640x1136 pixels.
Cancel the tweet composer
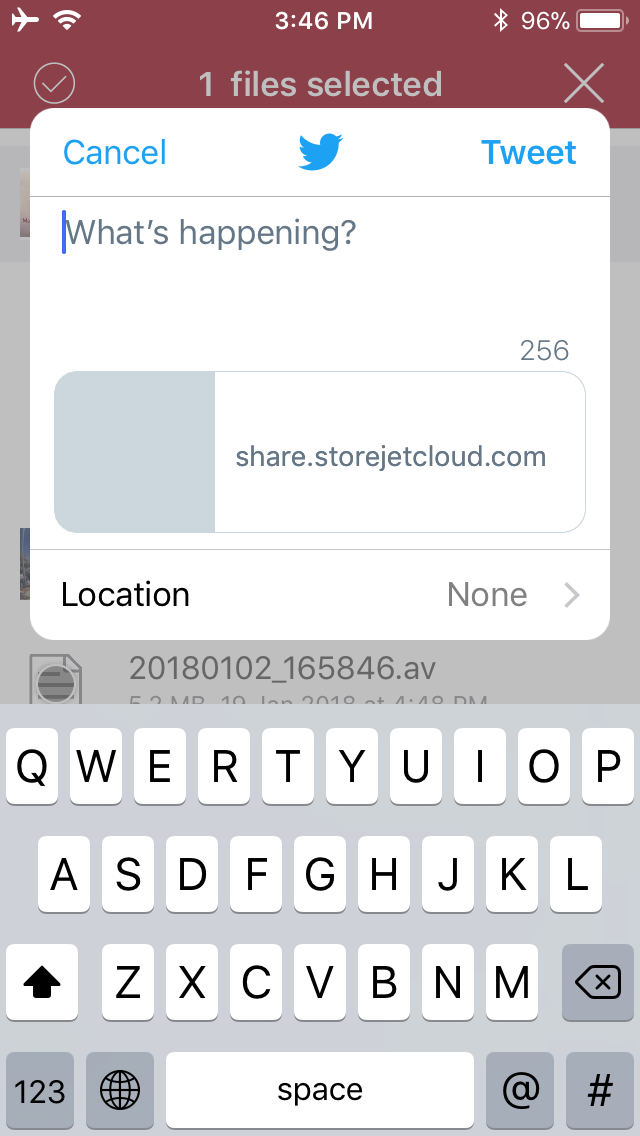click(115, 153)
